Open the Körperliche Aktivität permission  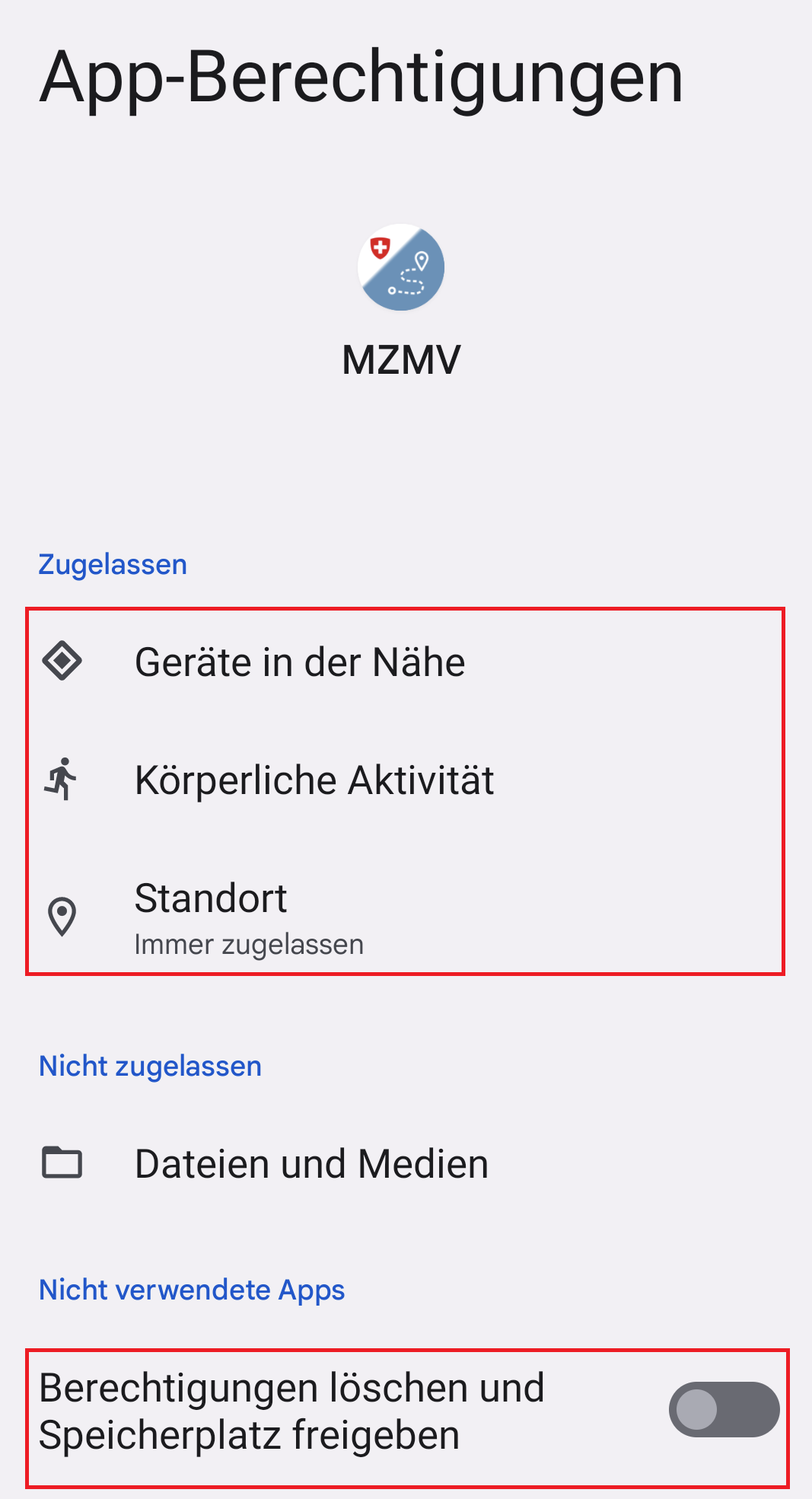(x=406, y=780)
